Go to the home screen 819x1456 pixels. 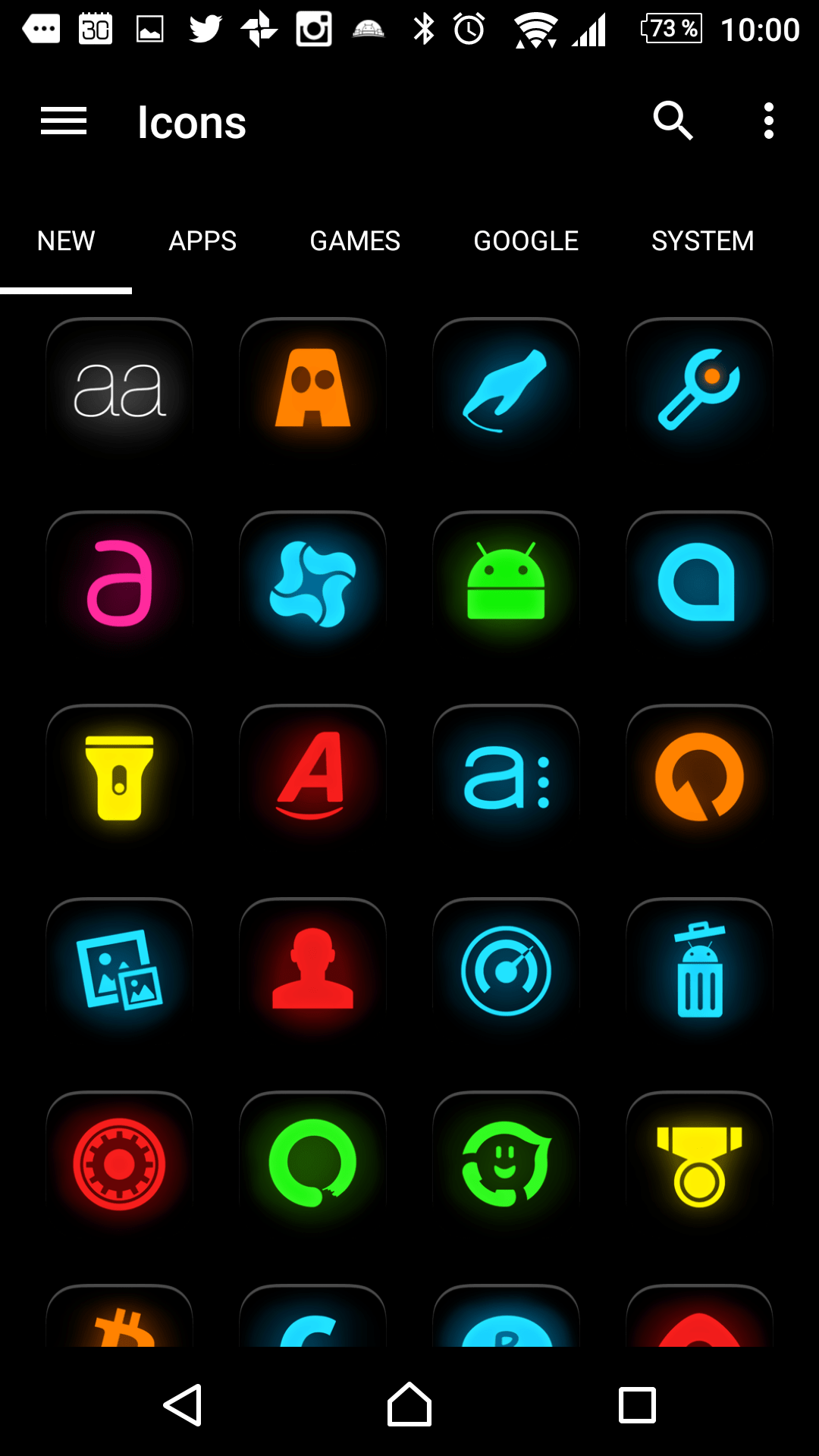[409, 1405]
